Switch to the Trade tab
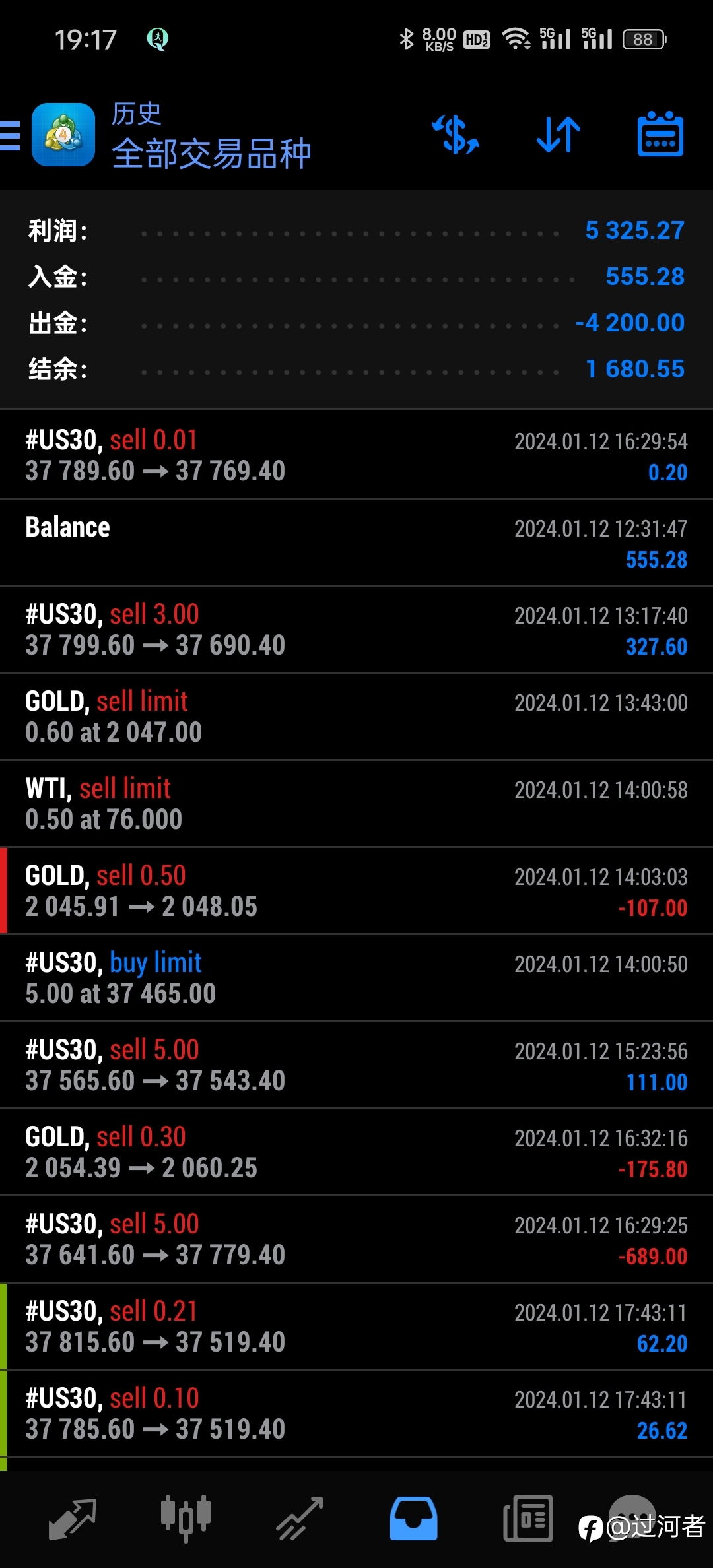Screen dimensions: 713x1568 pyautogui.click(x=299, y=1519)
